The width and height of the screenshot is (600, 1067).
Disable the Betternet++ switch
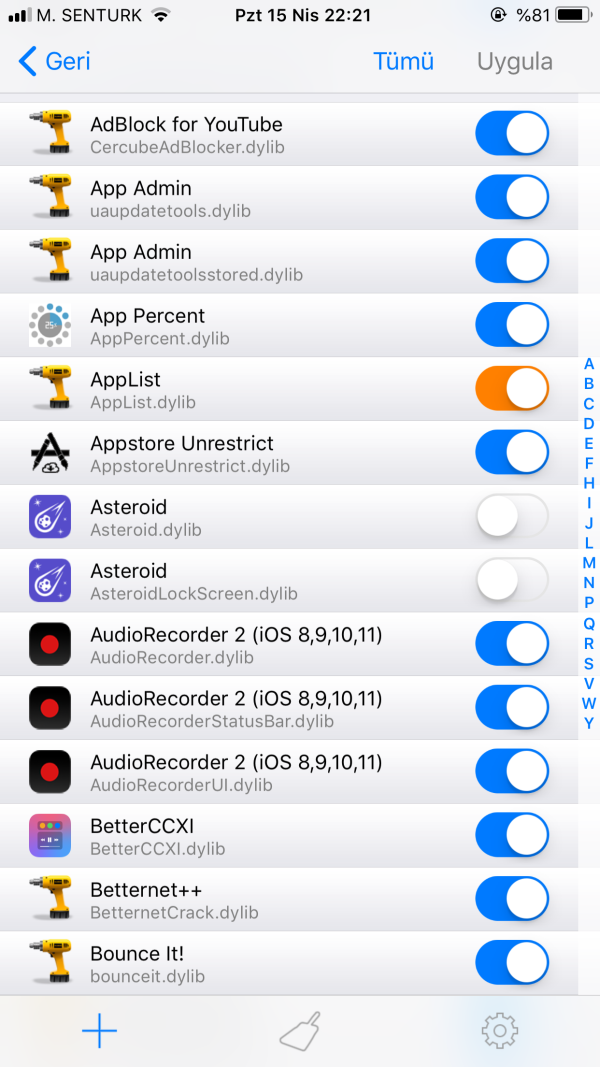pos(512,900)
